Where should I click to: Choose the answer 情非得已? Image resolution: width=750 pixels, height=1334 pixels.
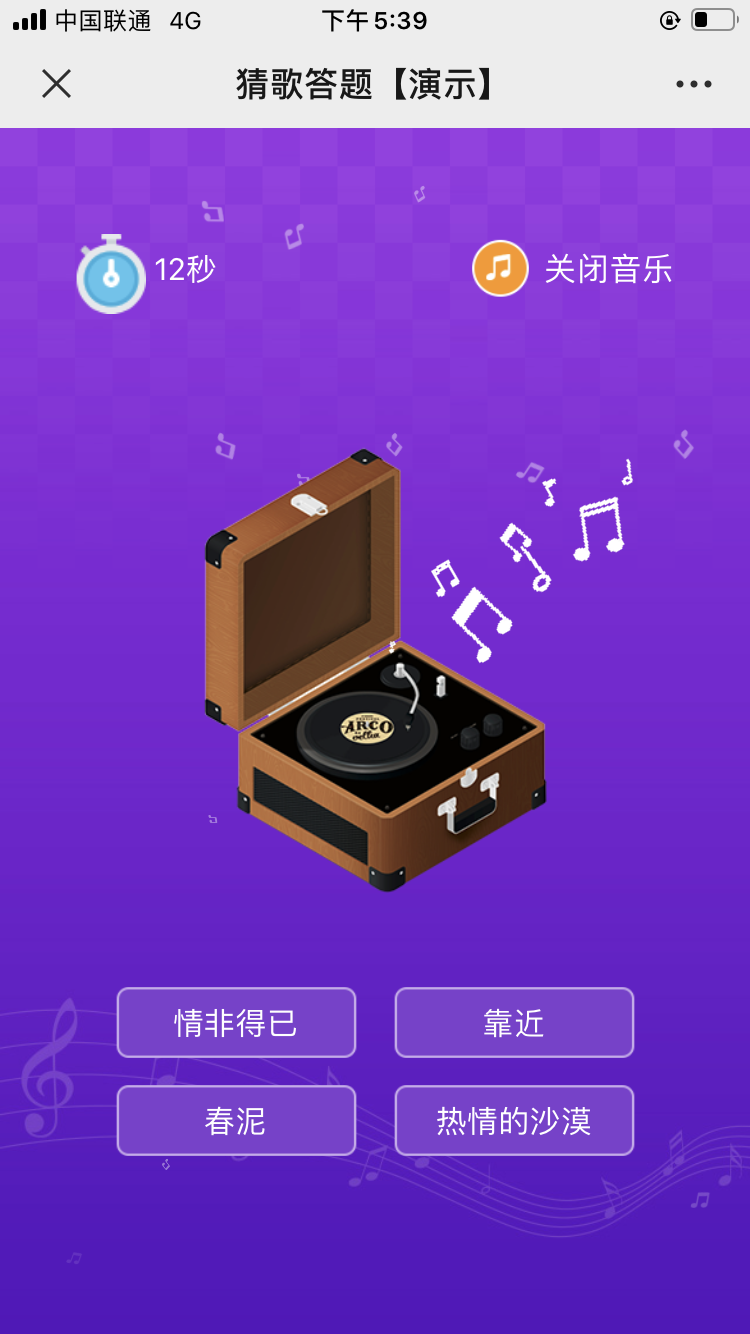pyautogui.click(x=236, y=1023)
